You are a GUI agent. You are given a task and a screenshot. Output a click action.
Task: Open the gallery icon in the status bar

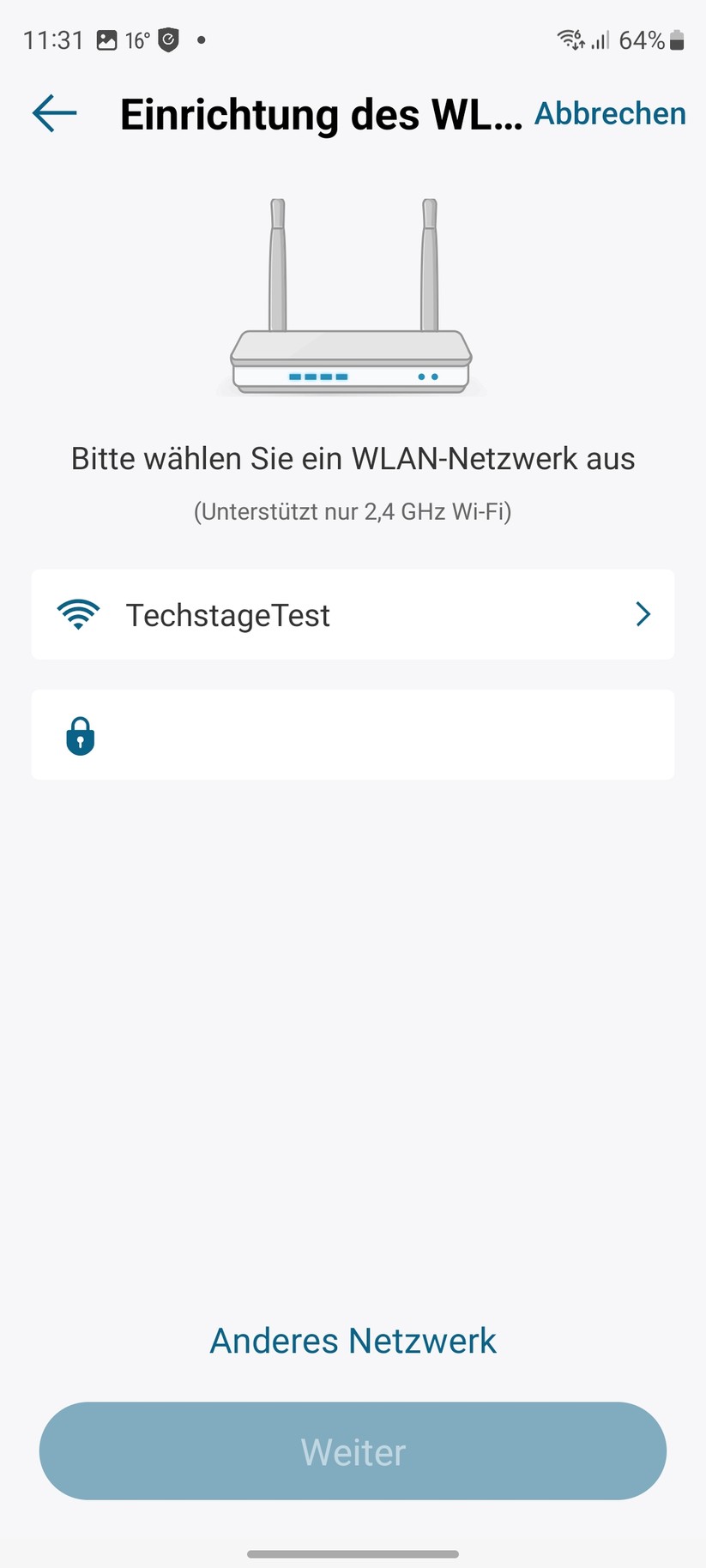coord(109,39)
